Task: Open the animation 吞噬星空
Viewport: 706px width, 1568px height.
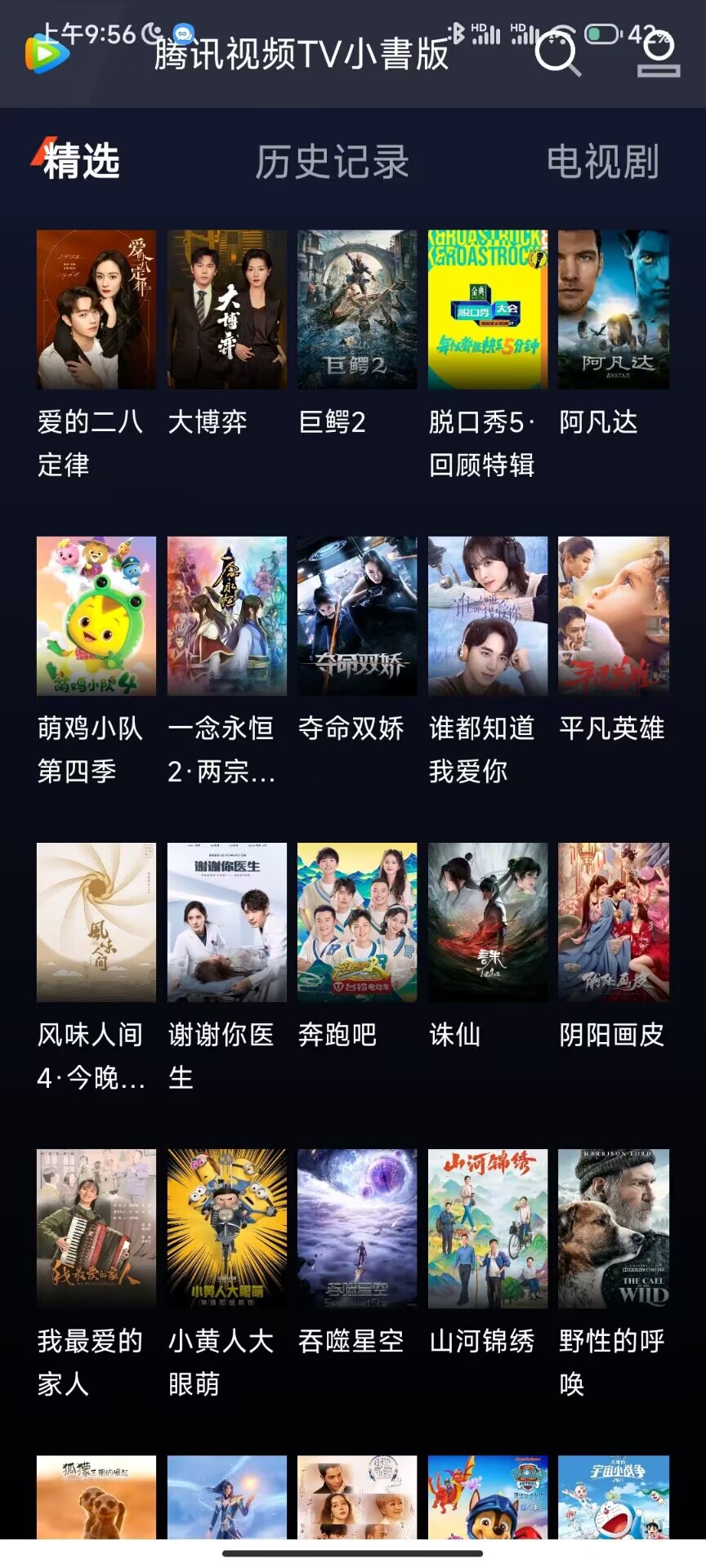Action: (x=357, y=1228)
